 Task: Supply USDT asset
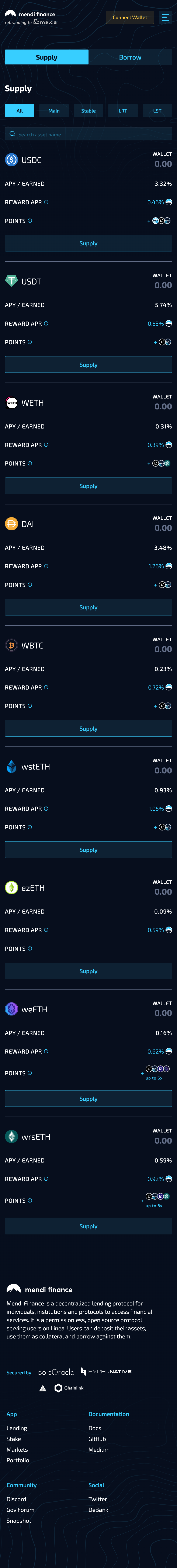88,365
